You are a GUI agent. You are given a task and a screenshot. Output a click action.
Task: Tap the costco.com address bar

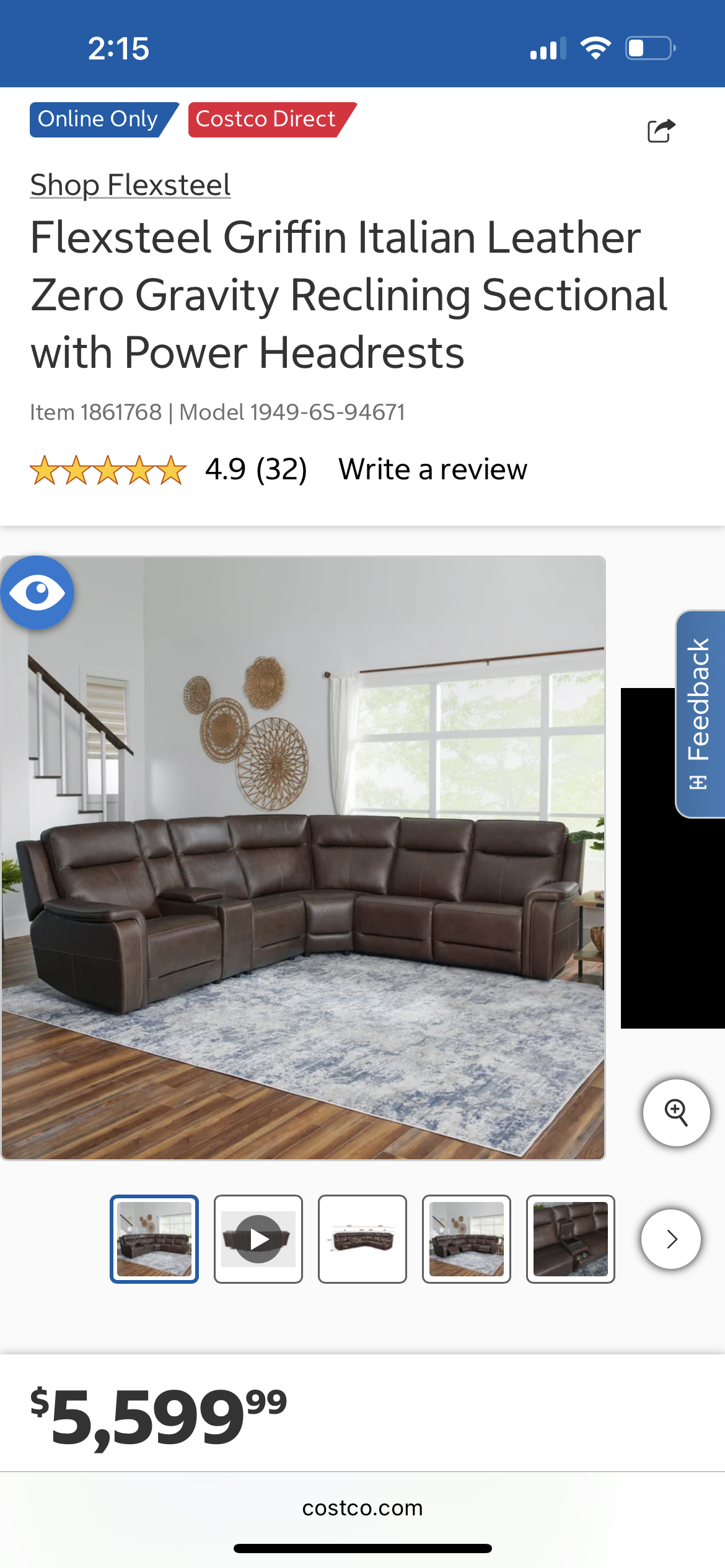(x=362, y=1507)
